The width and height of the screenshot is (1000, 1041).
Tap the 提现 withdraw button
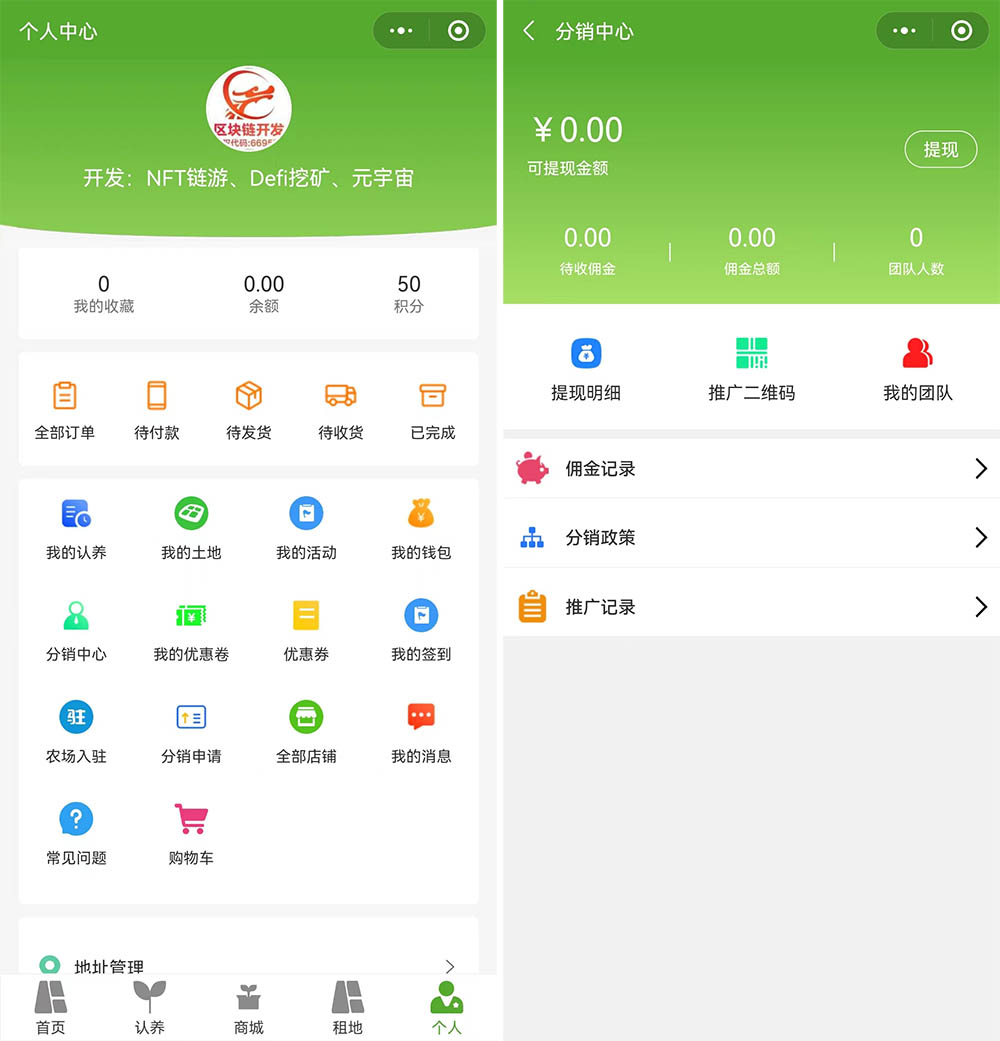pyautogui.click(x=940, y=150)
